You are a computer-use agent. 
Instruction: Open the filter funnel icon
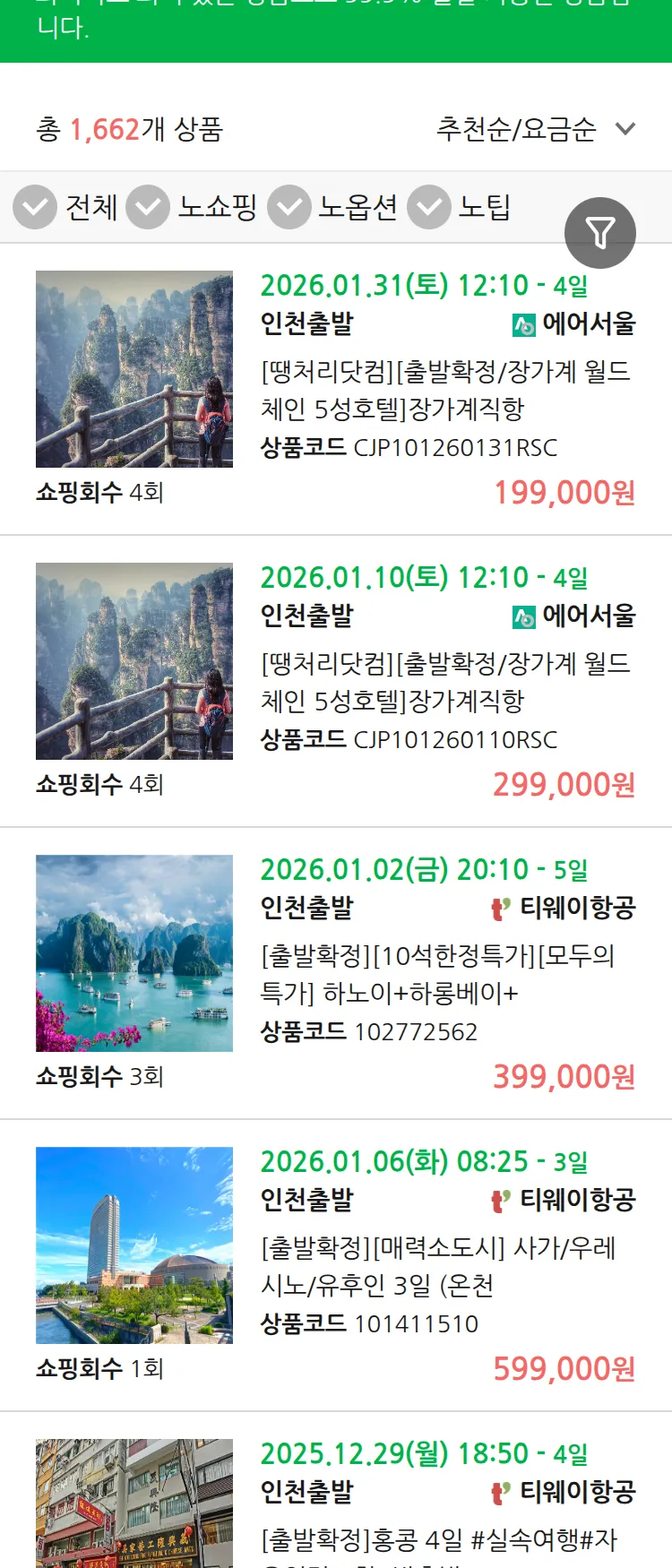tap(600, 232)
